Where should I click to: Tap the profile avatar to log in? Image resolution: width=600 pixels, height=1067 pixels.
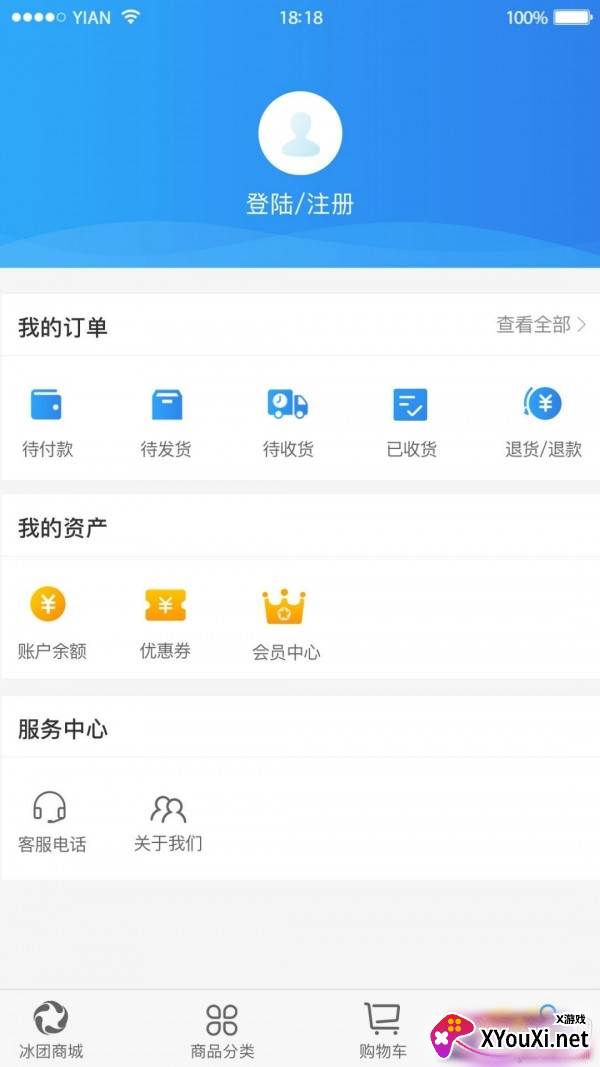[x=300, y=133]
